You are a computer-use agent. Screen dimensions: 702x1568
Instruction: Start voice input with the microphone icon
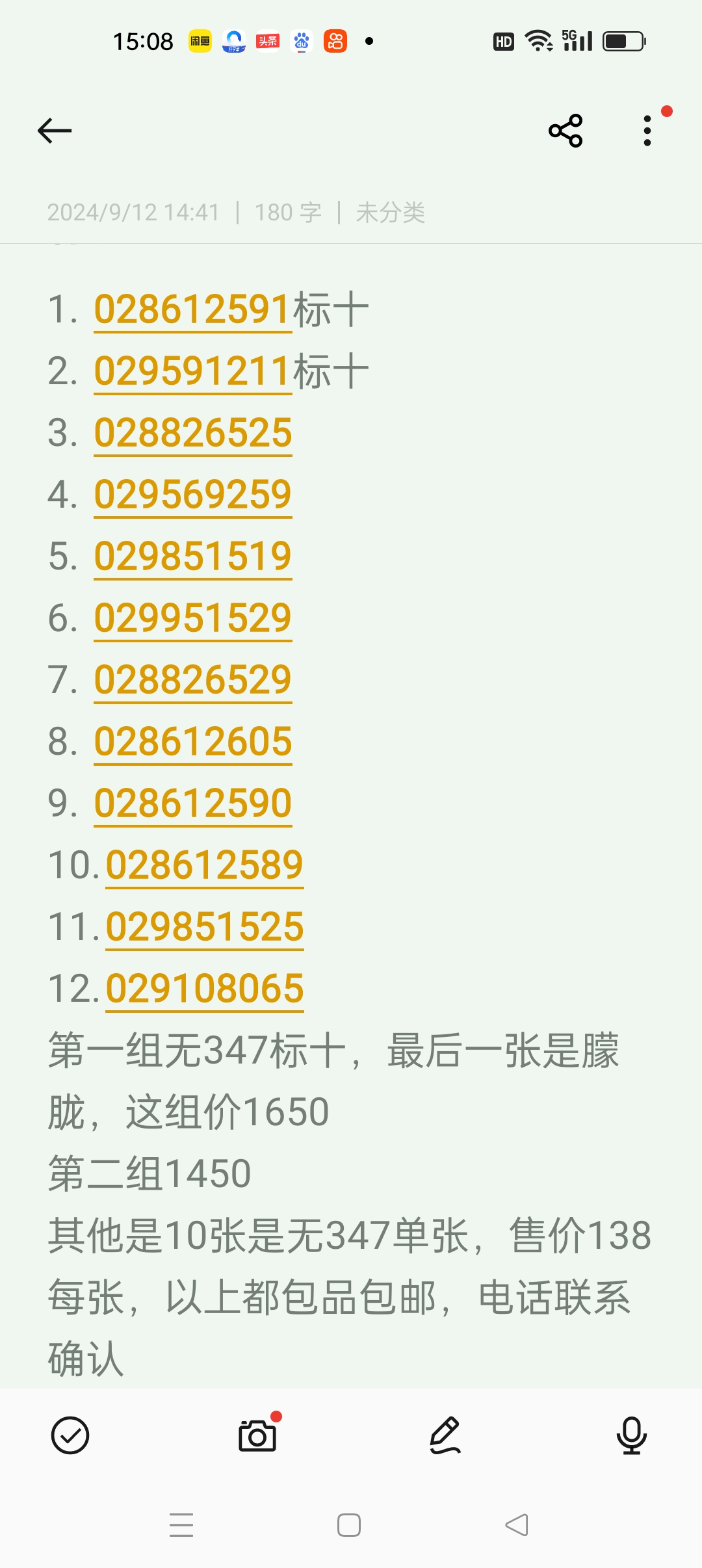pyautogui.click(x=632, y=1435)
